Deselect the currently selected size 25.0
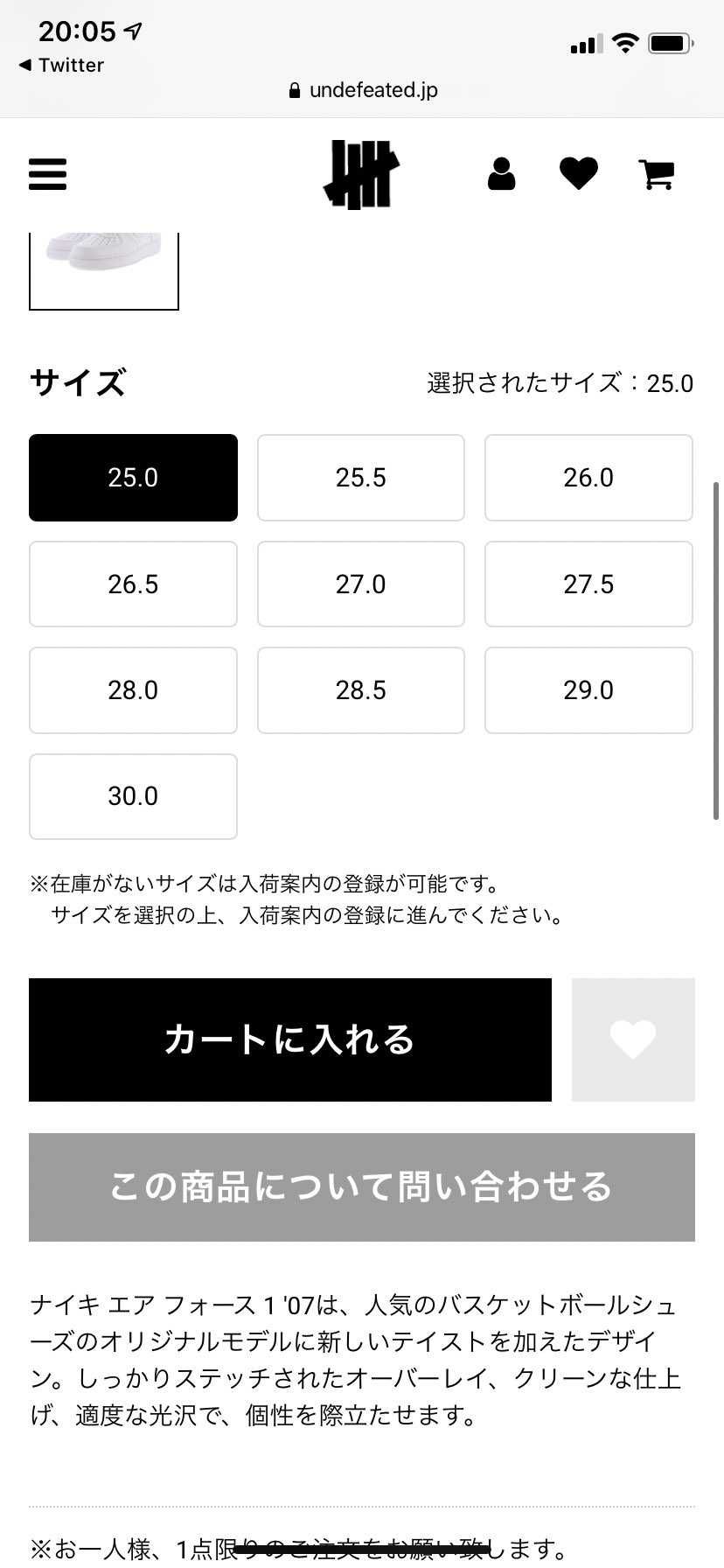 pos(132,478)
